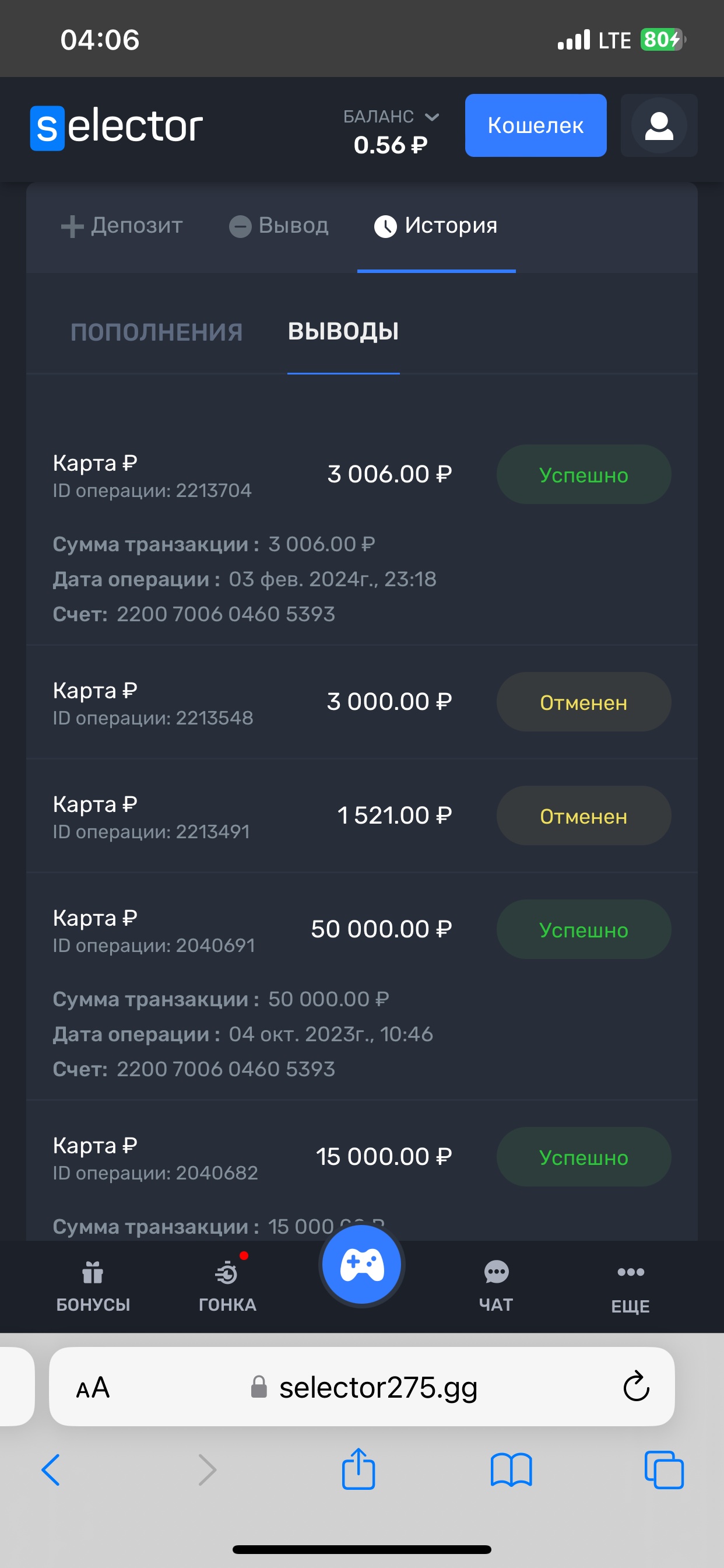Switch to the Вывод tab
The width and height of the screenshot is (724, 1568).
coord(279,226)
